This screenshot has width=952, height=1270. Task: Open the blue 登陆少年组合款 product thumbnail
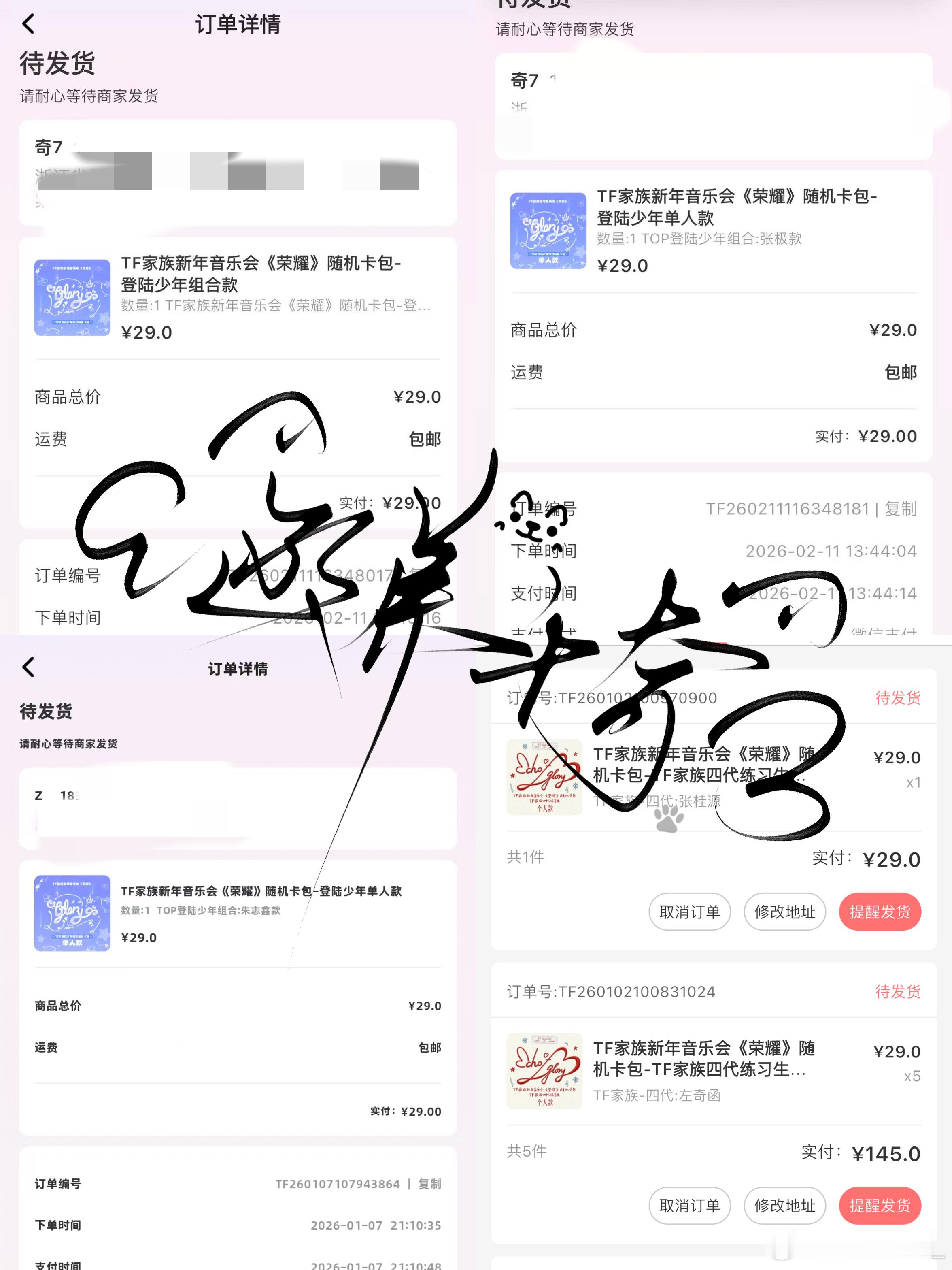tap(73, 296)
